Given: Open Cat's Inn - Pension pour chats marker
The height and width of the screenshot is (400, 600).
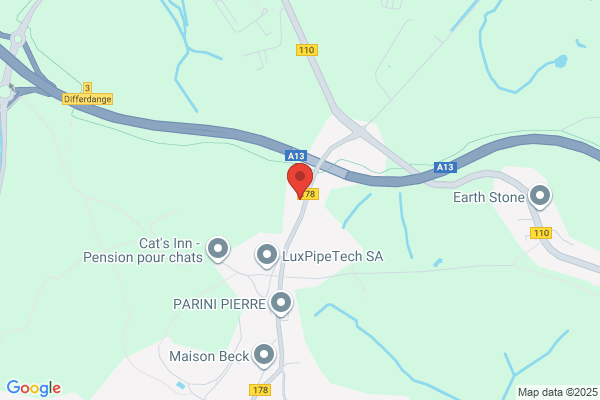Looking at the screenshot, I should (x=218, y=250).
